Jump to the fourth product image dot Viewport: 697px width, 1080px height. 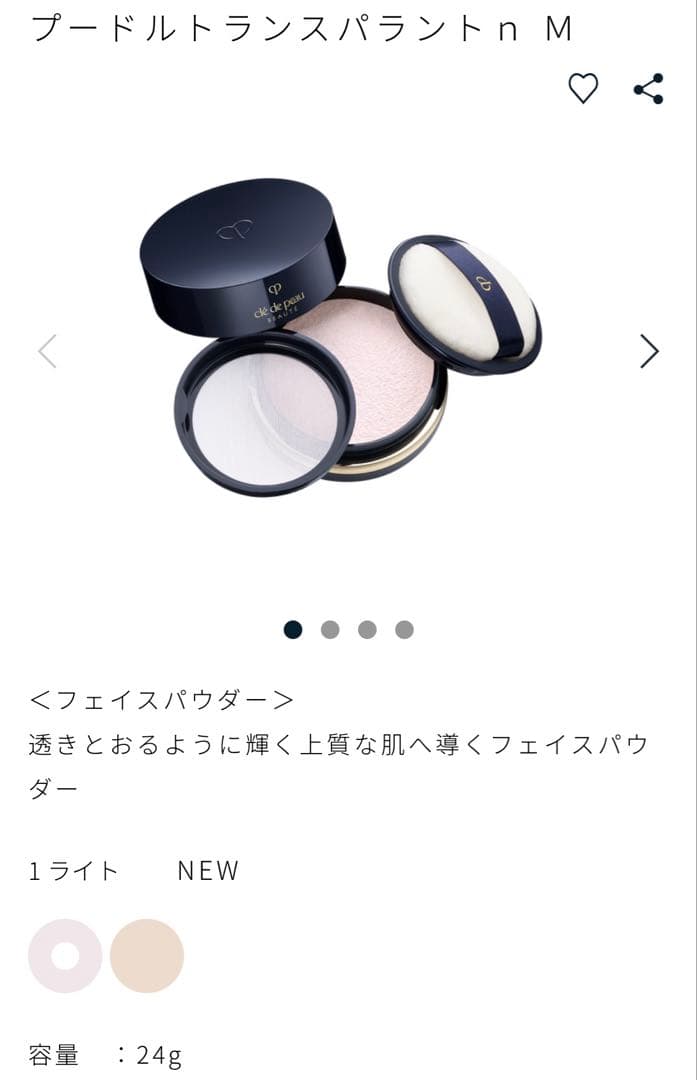(x=404, y=629)
